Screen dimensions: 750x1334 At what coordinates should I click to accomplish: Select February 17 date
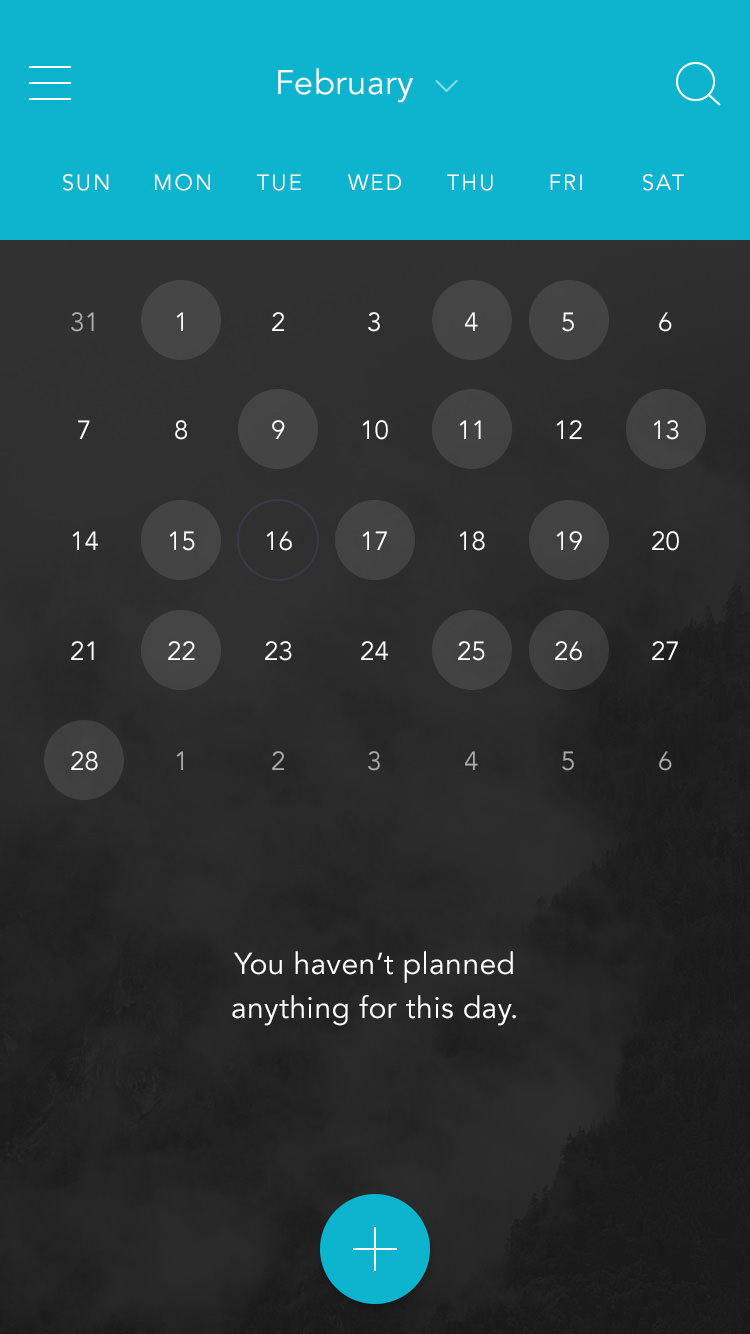[375, 540]
